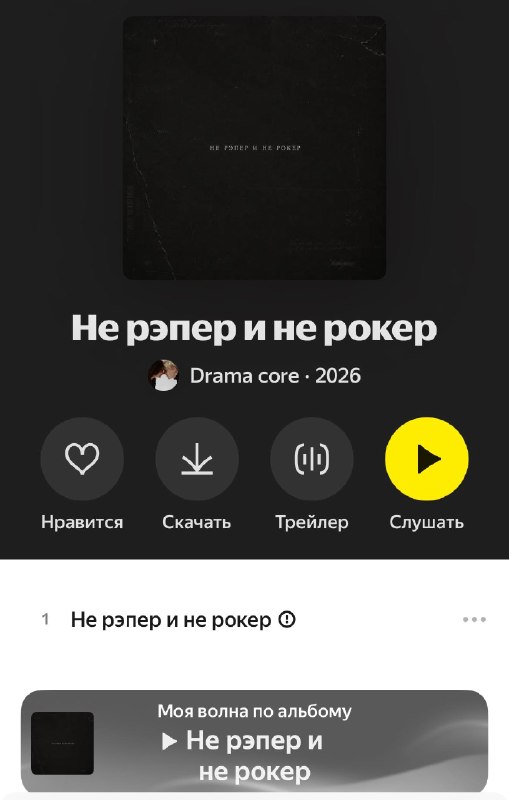Screen dimensions: 509x800
Task: Open the three-dot menu for track 1
Action: 474,619
